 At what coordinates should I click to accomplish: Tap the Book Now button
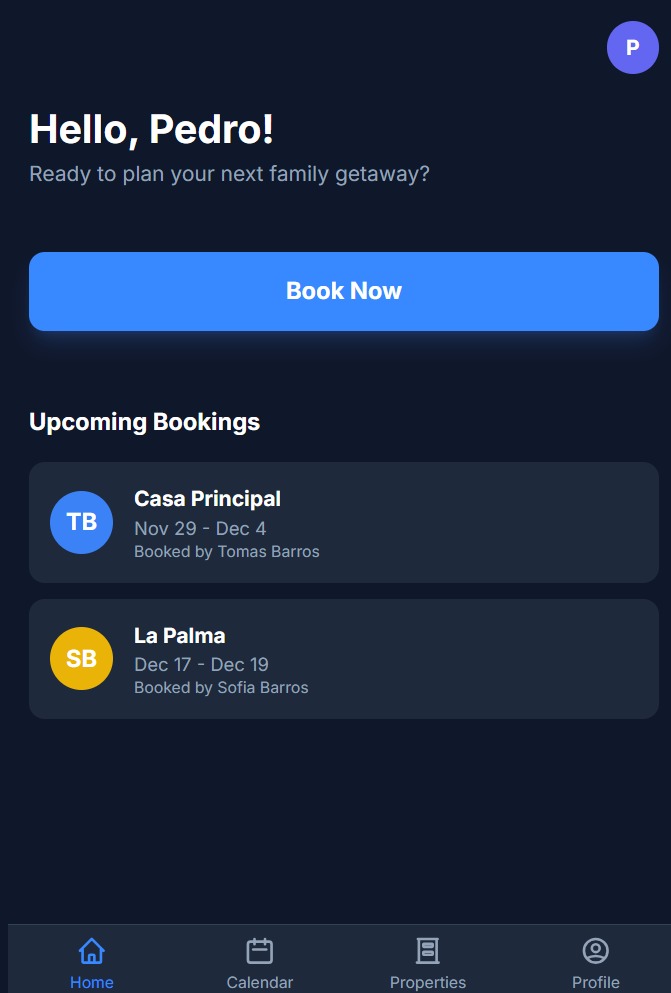click(343, 291)
